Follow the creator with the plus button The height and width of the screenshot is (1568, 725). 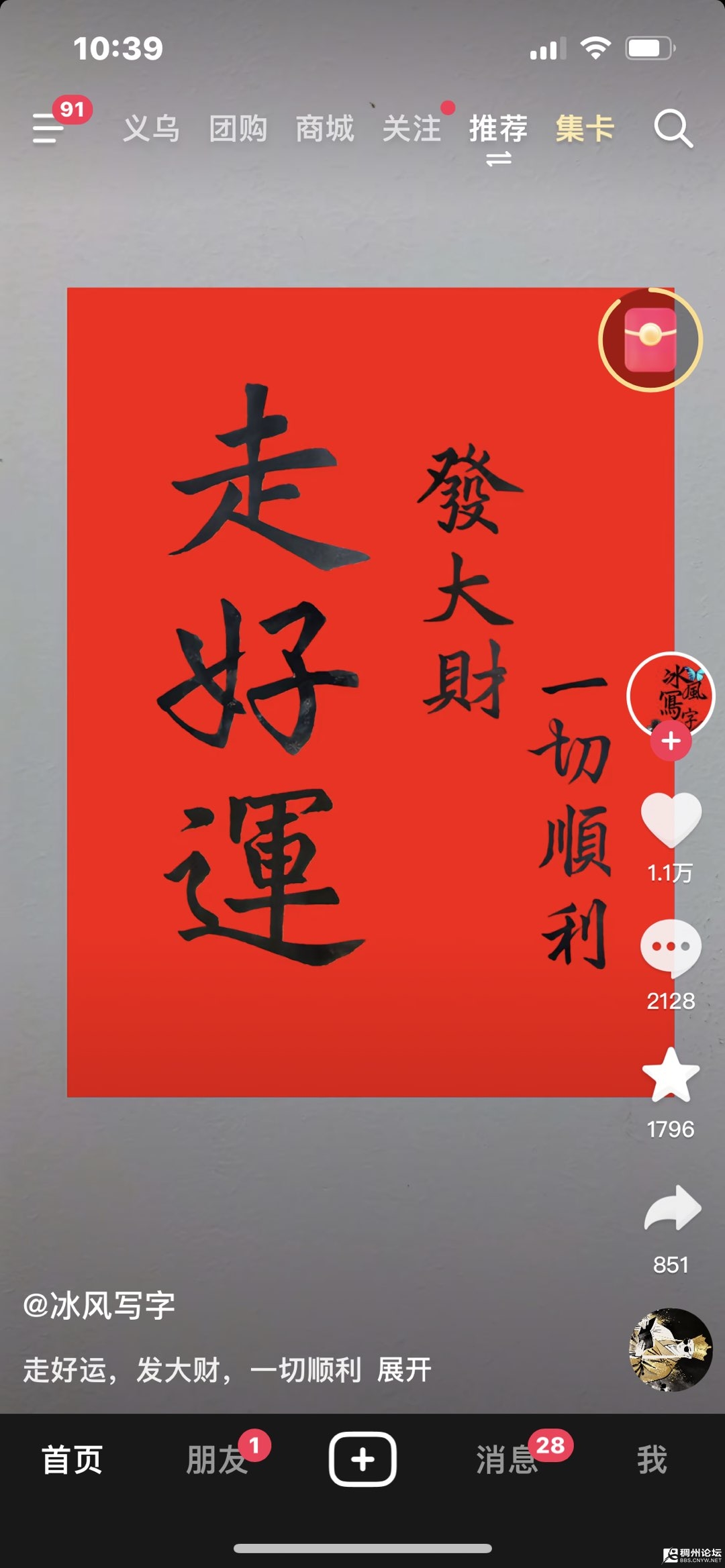click(x=671, y=741)
